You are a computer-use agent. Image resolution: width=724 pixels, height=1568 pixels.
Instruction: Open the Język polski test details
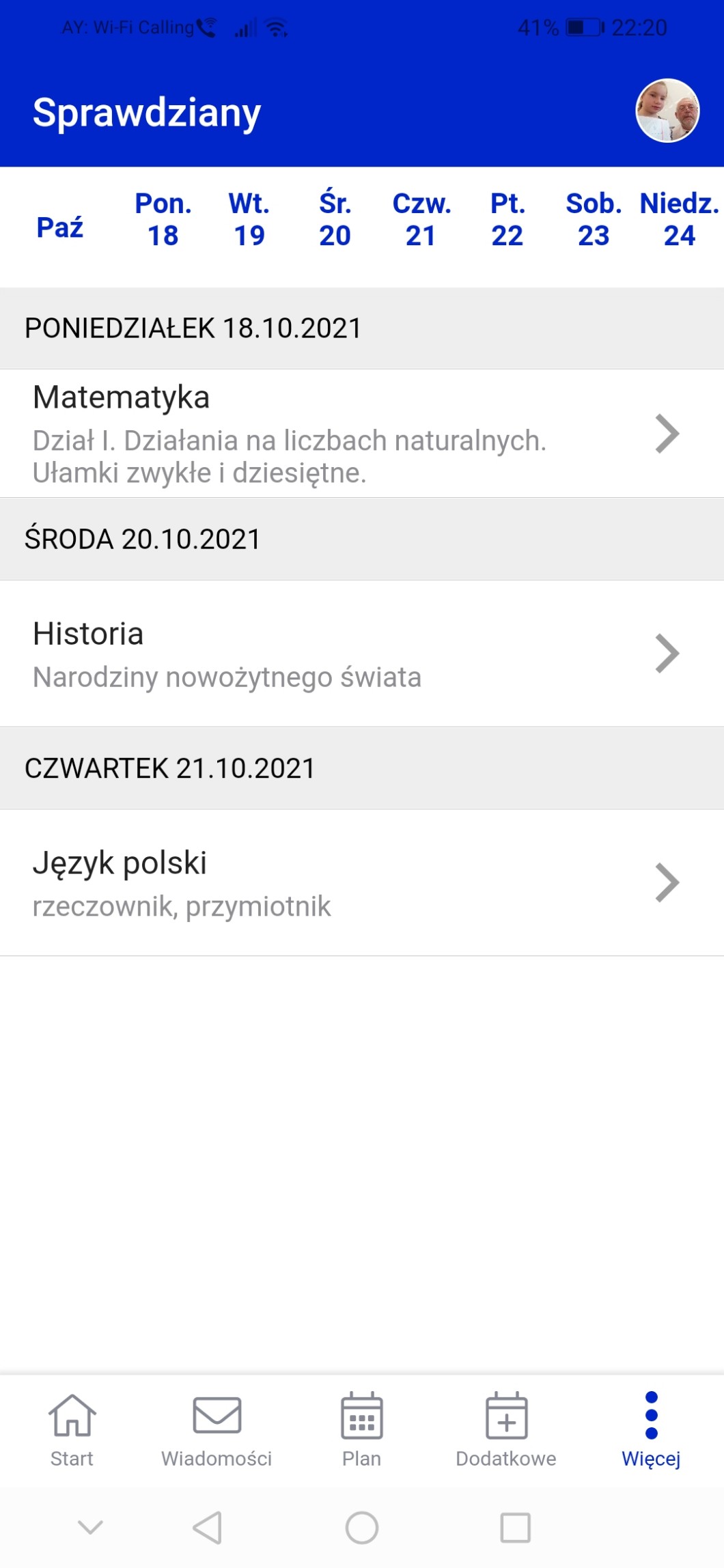362,882
